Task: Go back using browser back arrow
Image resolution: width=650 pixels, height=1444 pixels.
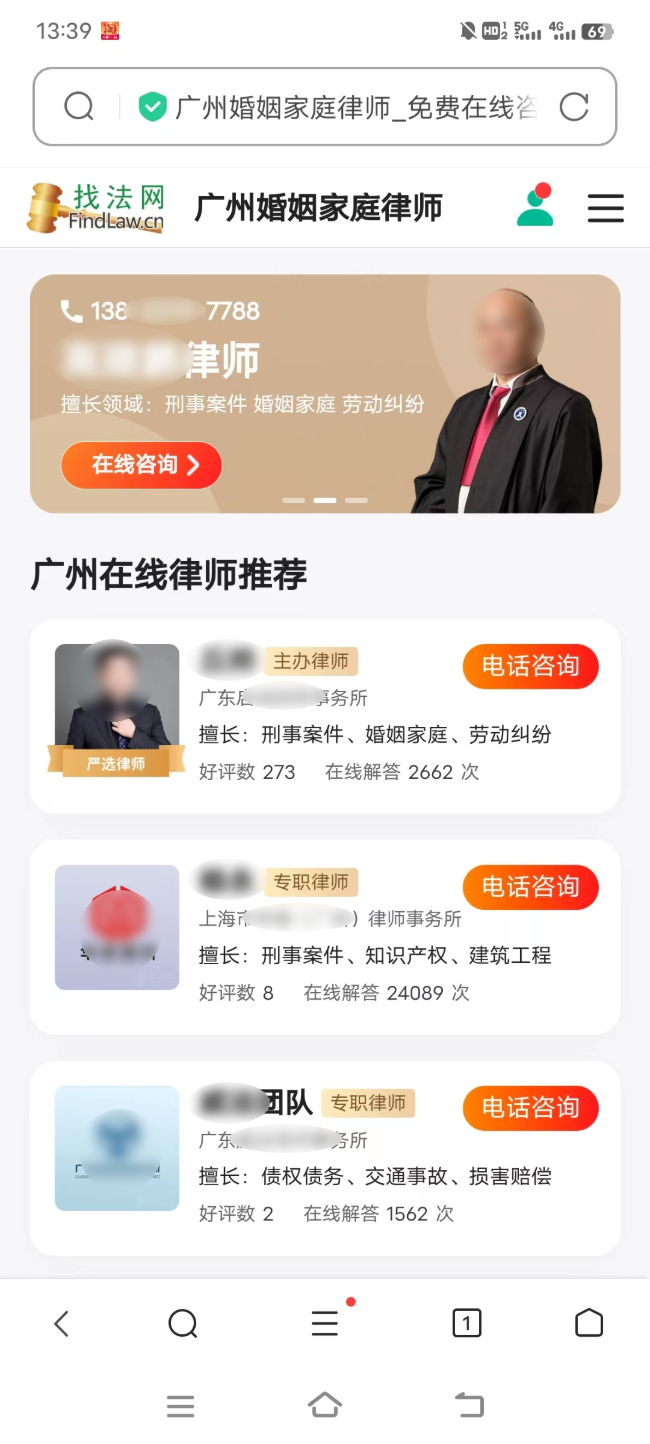Action: [x=61, y=1324]
